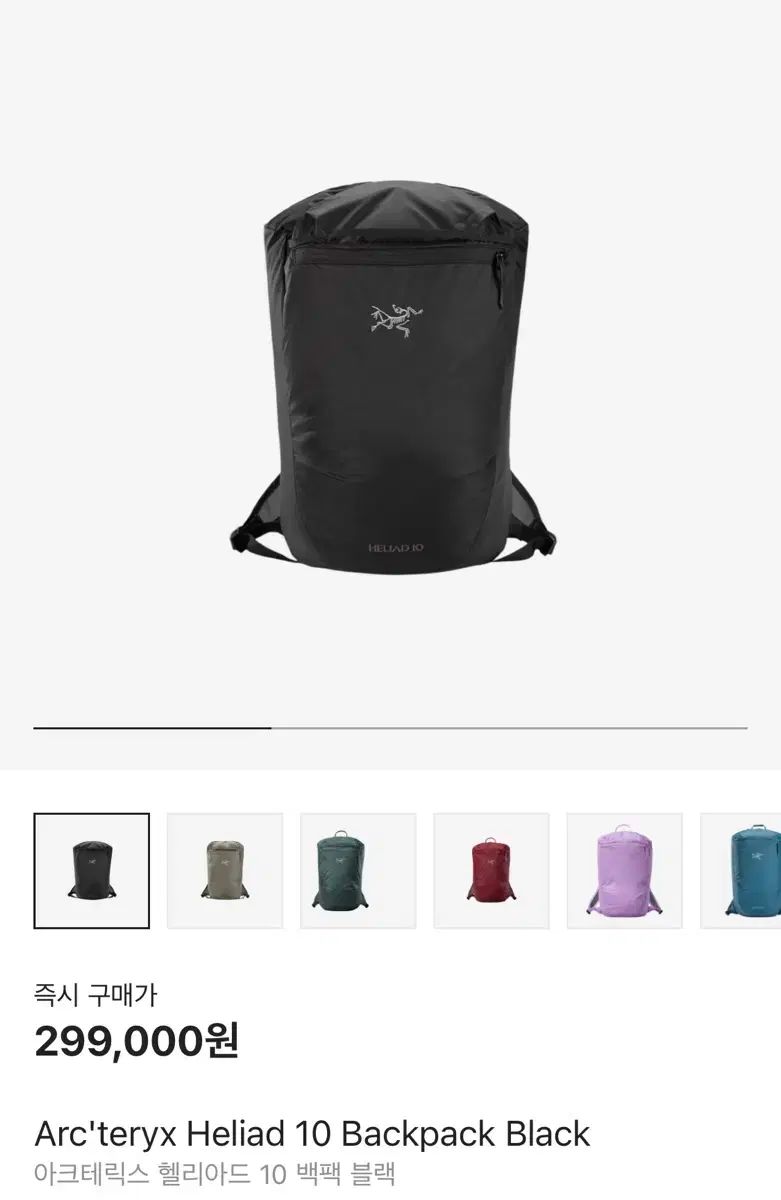Screen dimensions: 781x1200
Task: Select the teal blue backpack thumbnail
Action: pyautogui.click(x=745, y=871)
